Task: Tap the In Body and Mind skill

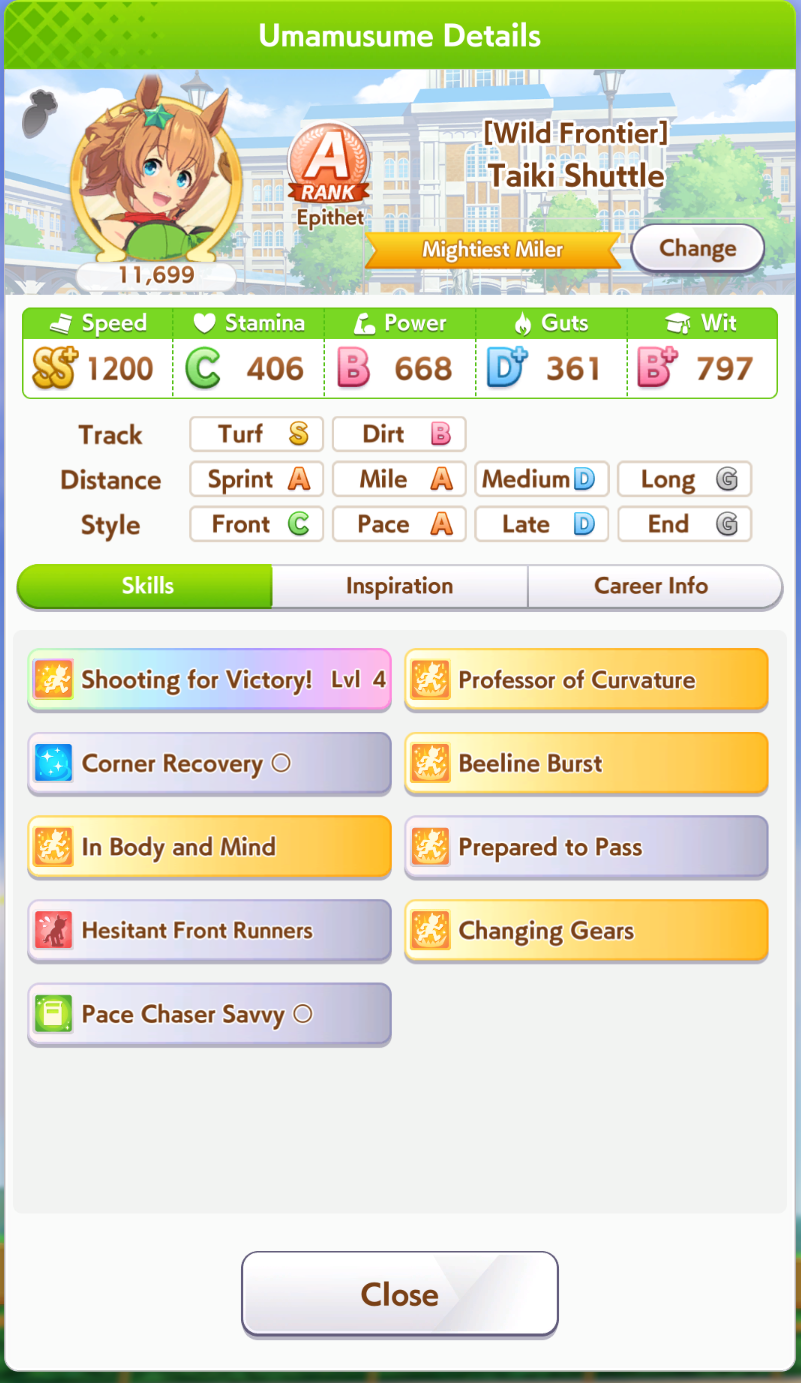Action: tap(209, 847)
